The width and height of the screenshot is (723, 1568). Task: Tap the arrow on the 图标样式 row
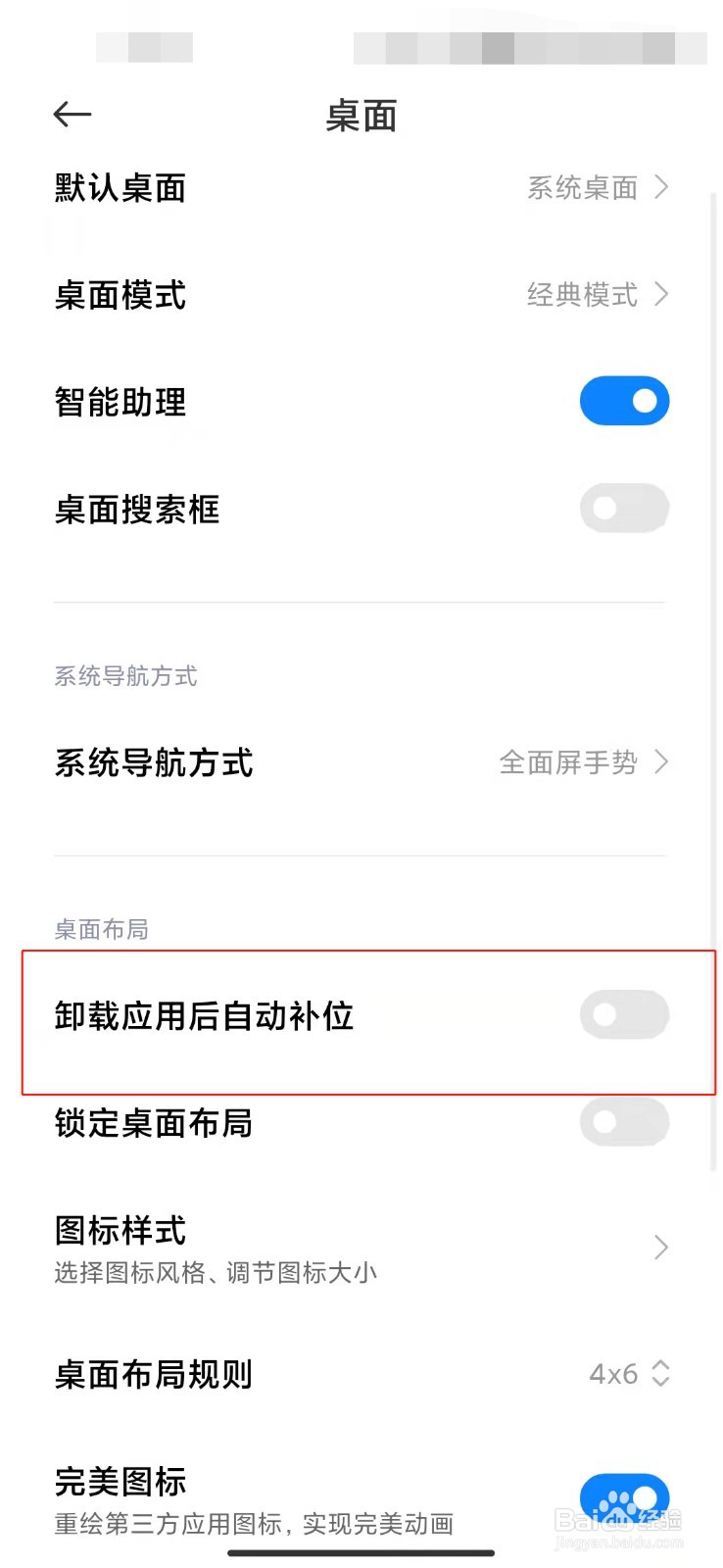point(662,1247)
